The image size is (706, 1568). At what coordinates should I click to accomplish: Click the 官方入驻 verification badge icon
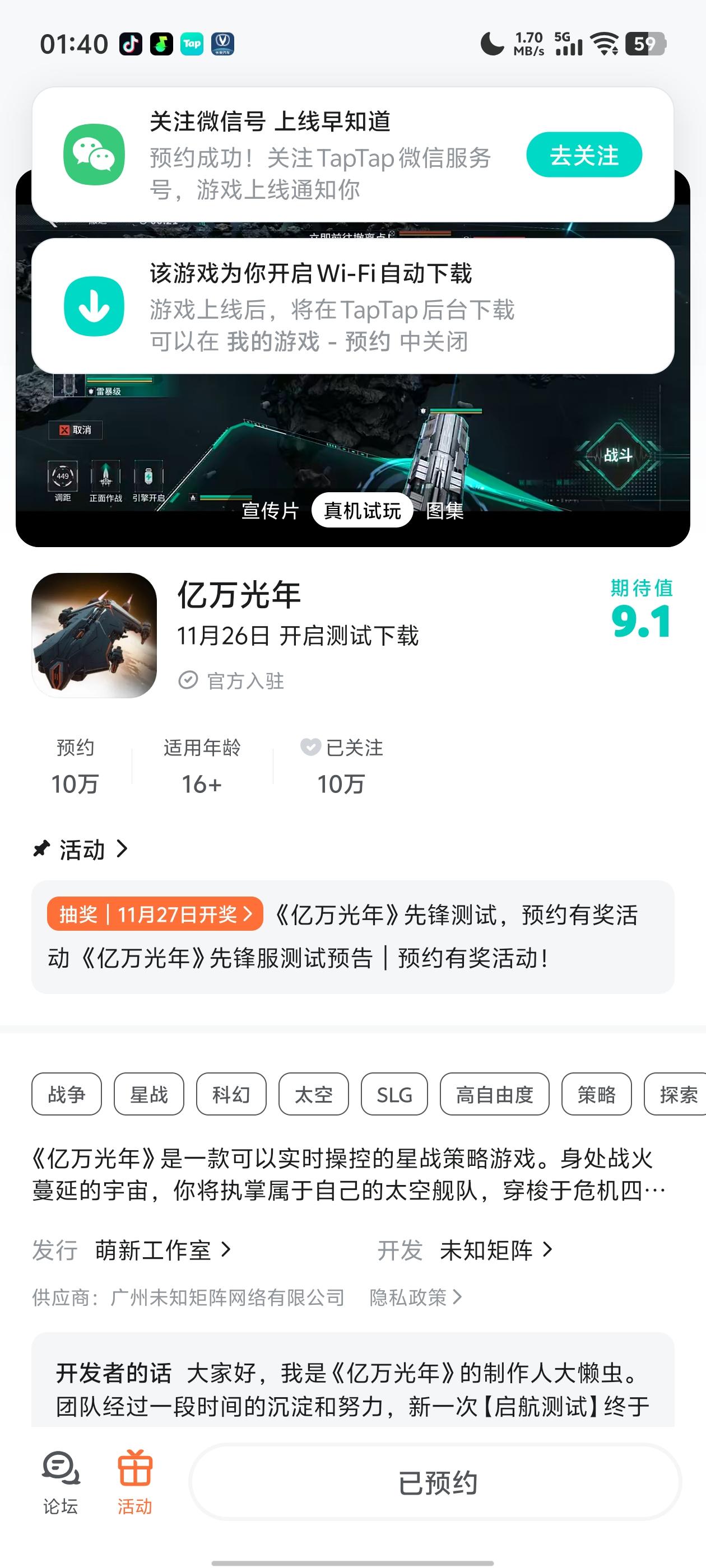click(189, 681)
